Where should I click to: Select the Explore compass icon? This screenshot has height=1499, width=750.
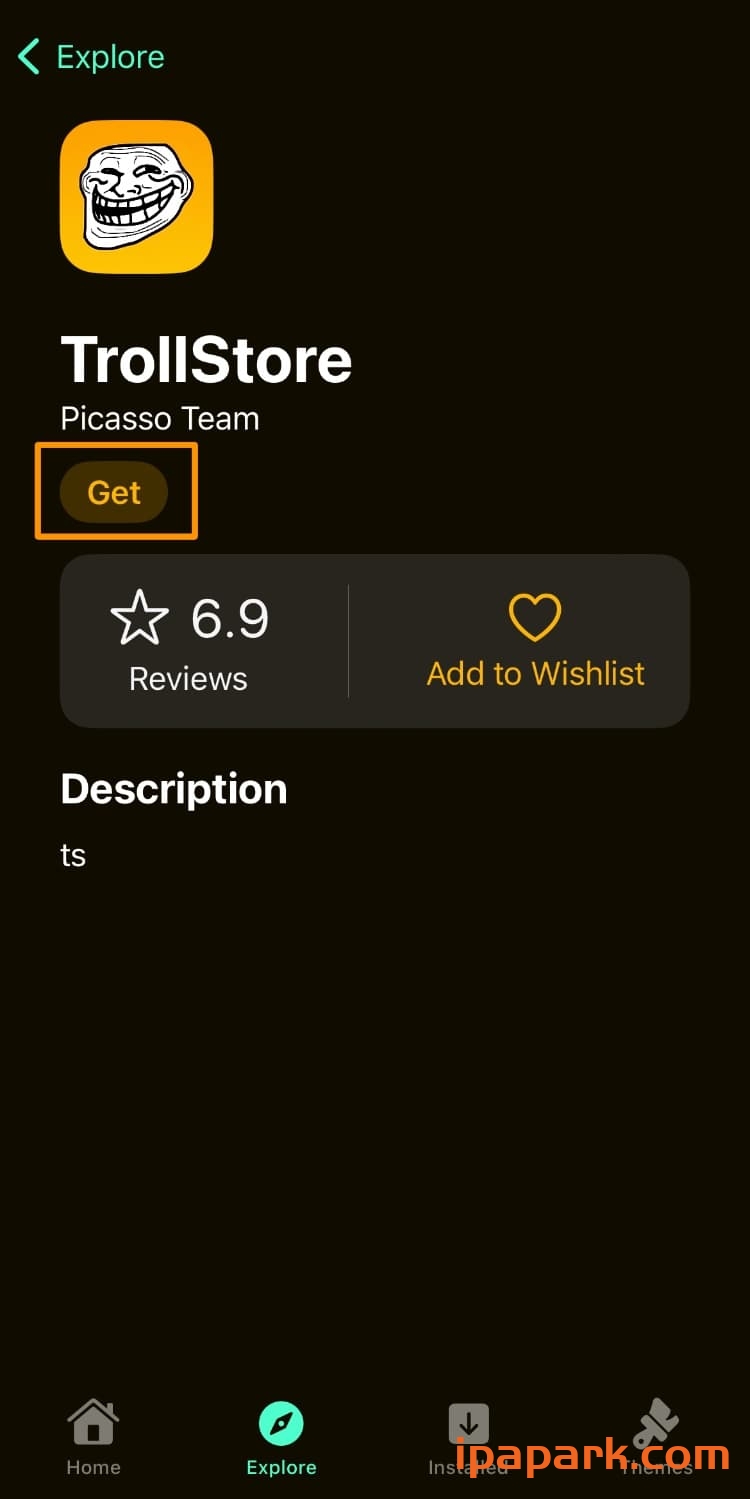click(x=281, y=1421)
